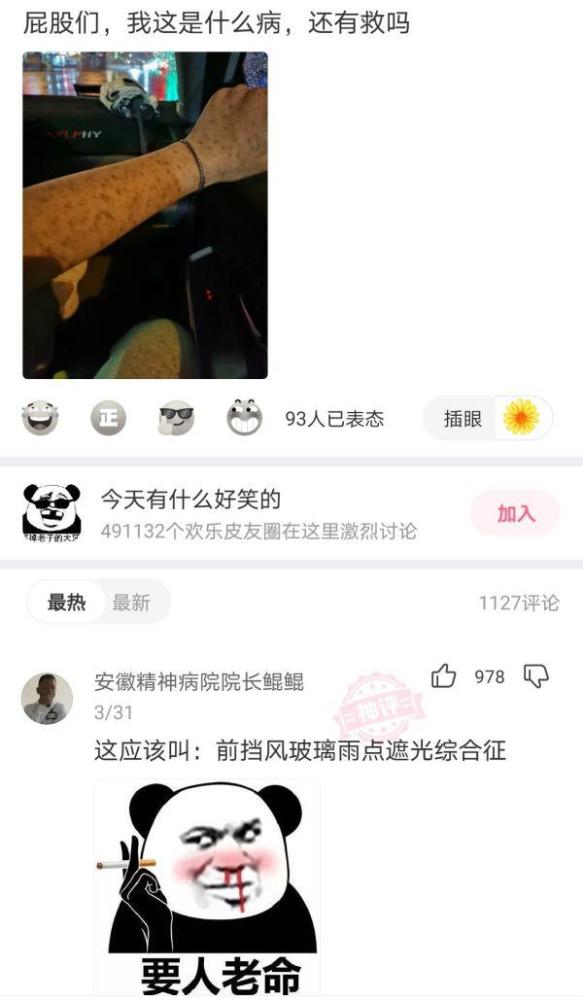Open the arm photo in the post
This screenshot has height=1000, width=583.
tap(145, 216)
